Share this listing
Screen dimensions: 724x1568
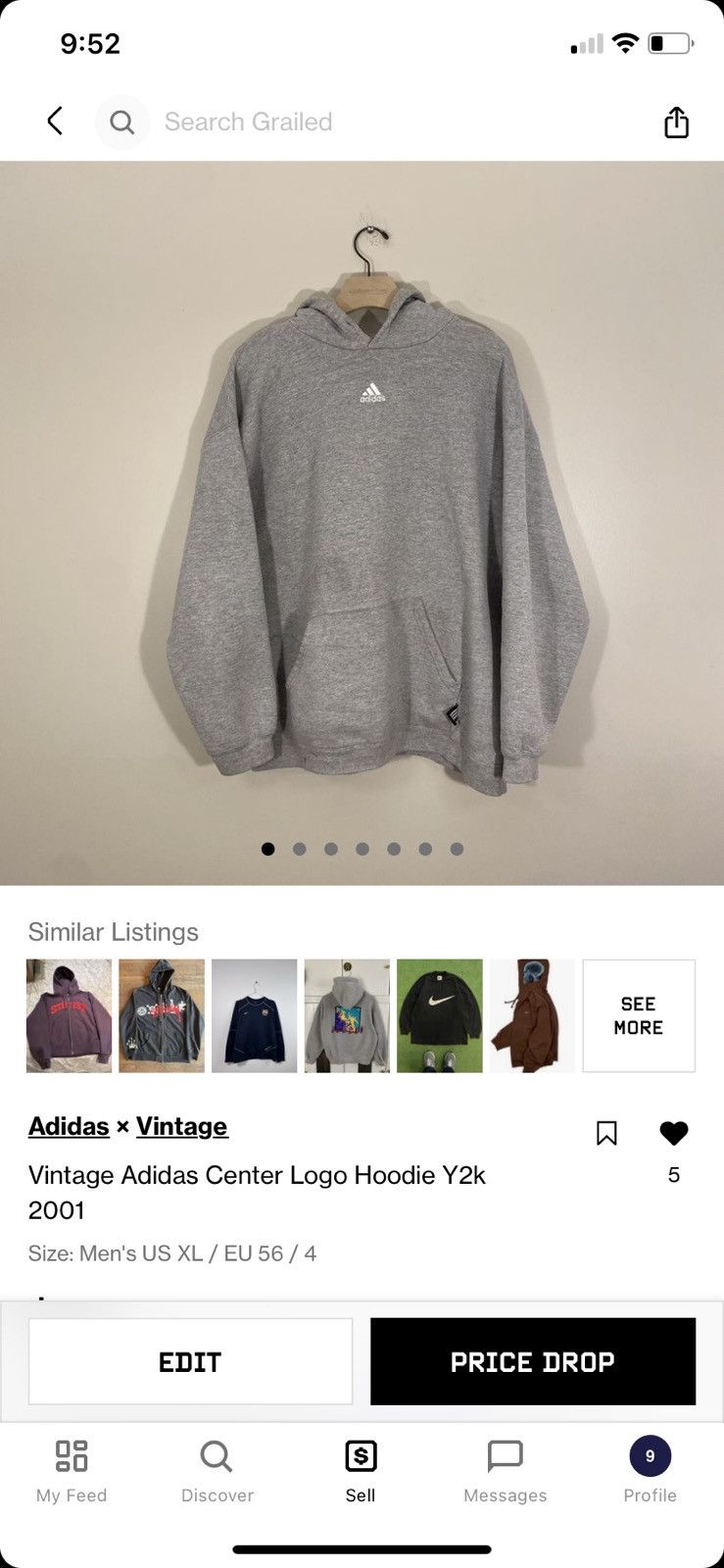(x=676, y=122)
